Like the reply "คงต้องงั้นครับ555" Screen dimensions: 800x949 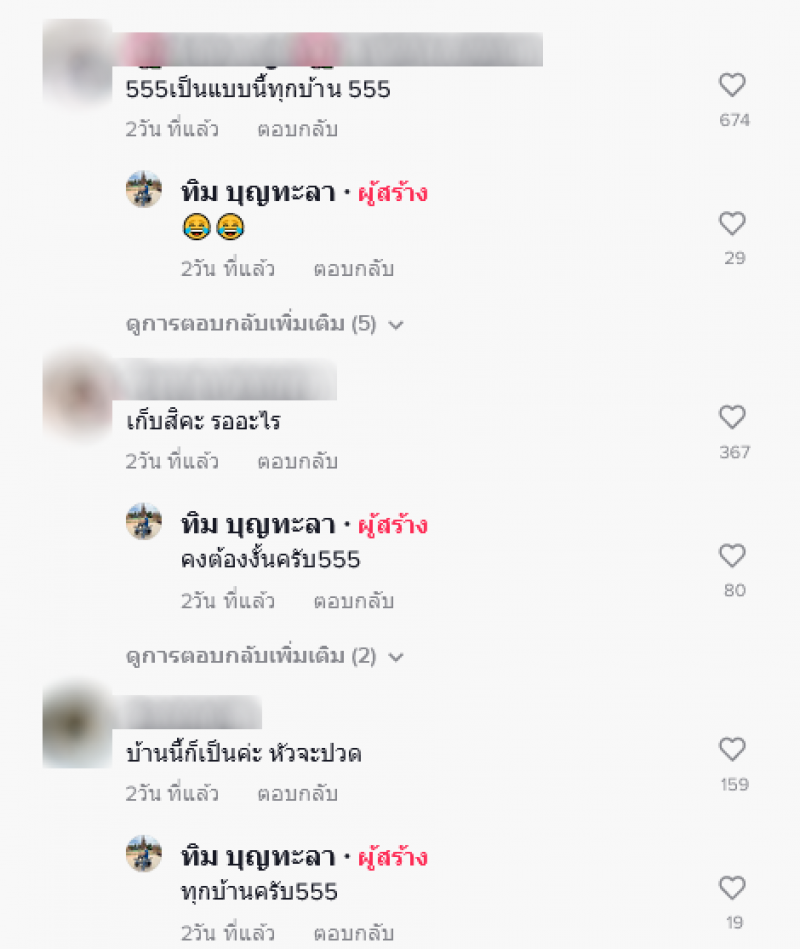pyautogui.click(x=733, y=556)
